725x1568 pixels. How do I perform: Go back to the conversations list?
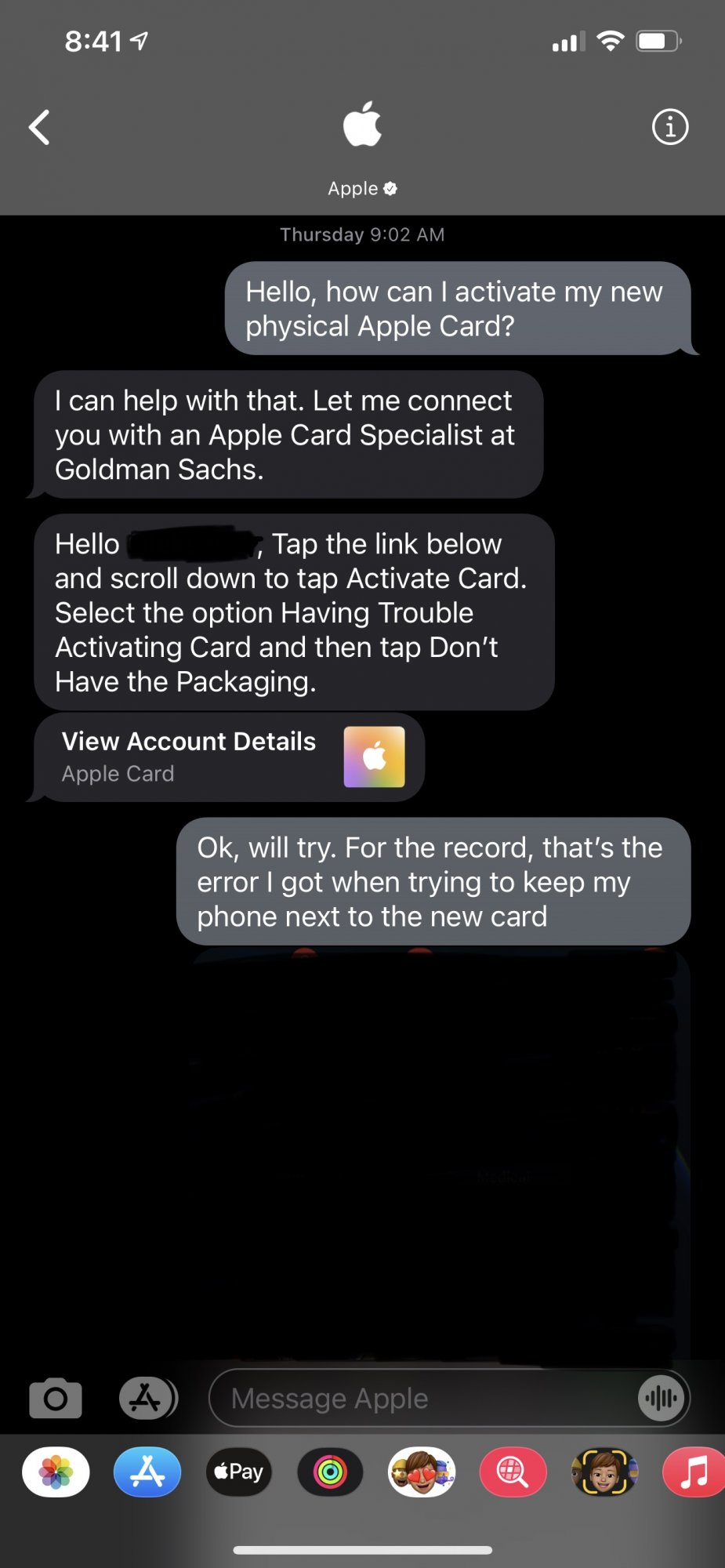coord(39,127)
